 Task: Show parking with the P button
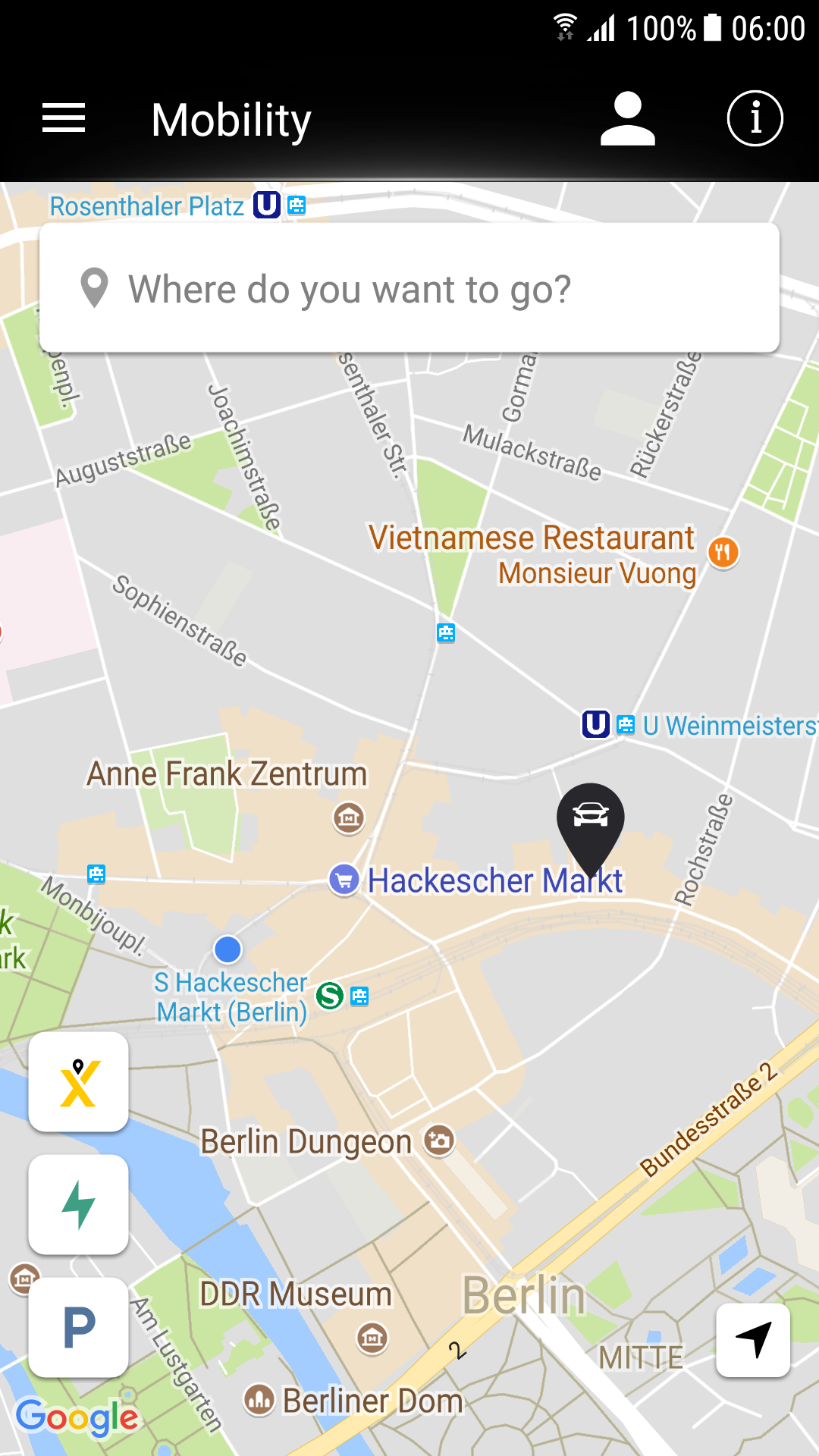click(x=79, y=1328)
